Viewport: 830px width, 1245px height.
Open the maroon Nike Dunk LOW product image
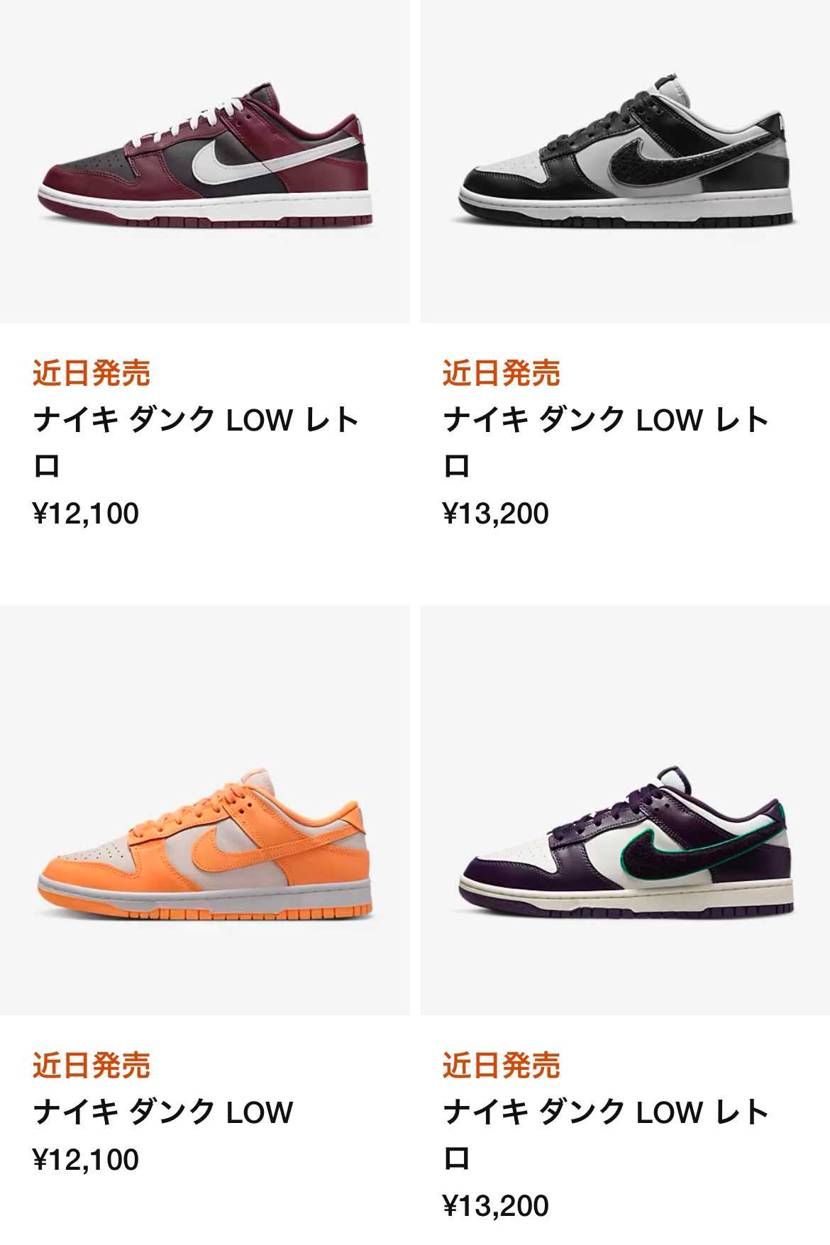pyautogui.click(x=205, y=160)
